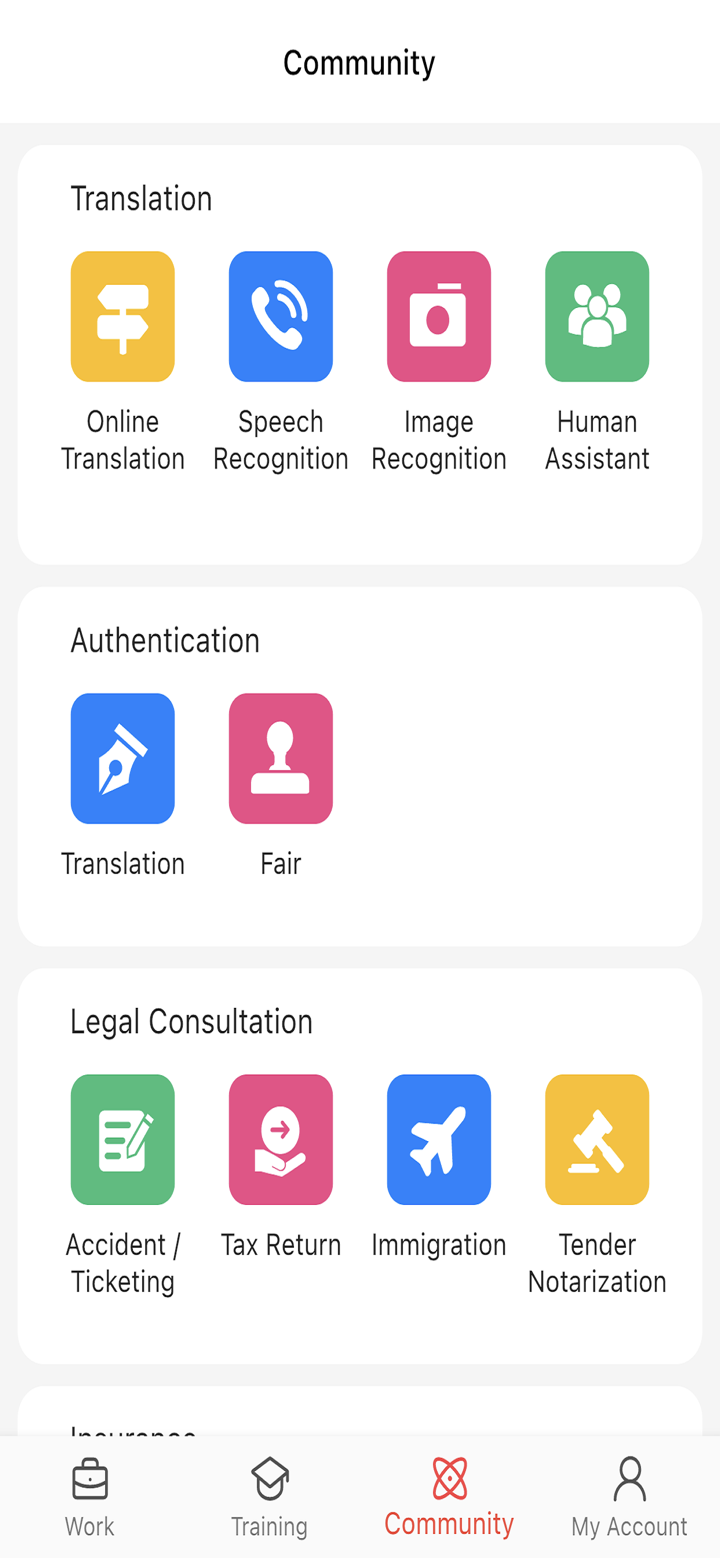Click the Human Assistant label text
The height and width of the screenshot is (1558, 720).
coord(596,440)
